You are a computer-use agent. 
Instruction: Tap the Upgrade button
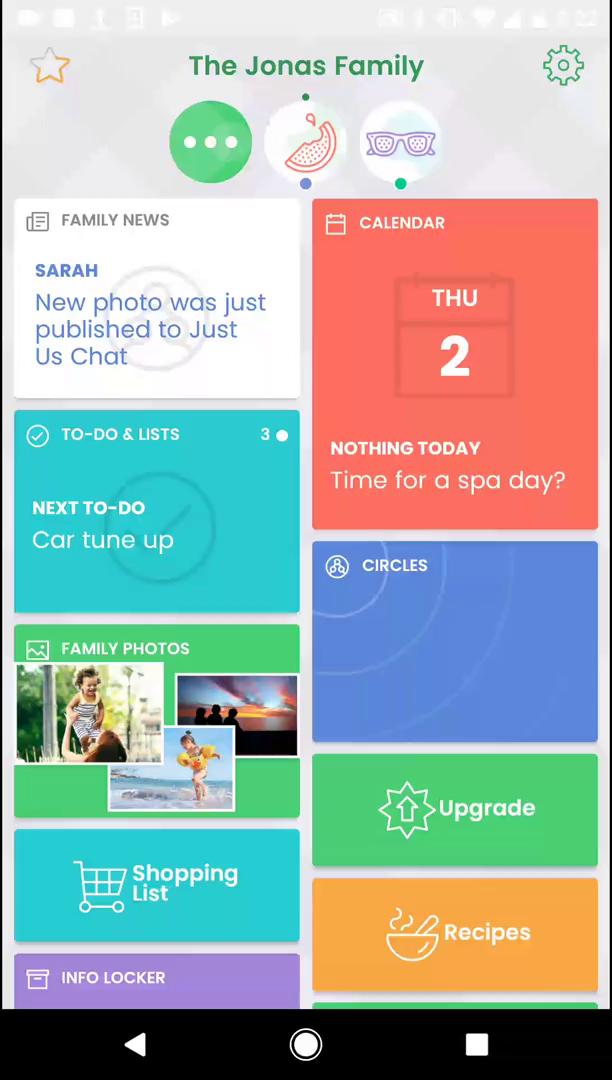pyautogui.click(x=455, y=809)
